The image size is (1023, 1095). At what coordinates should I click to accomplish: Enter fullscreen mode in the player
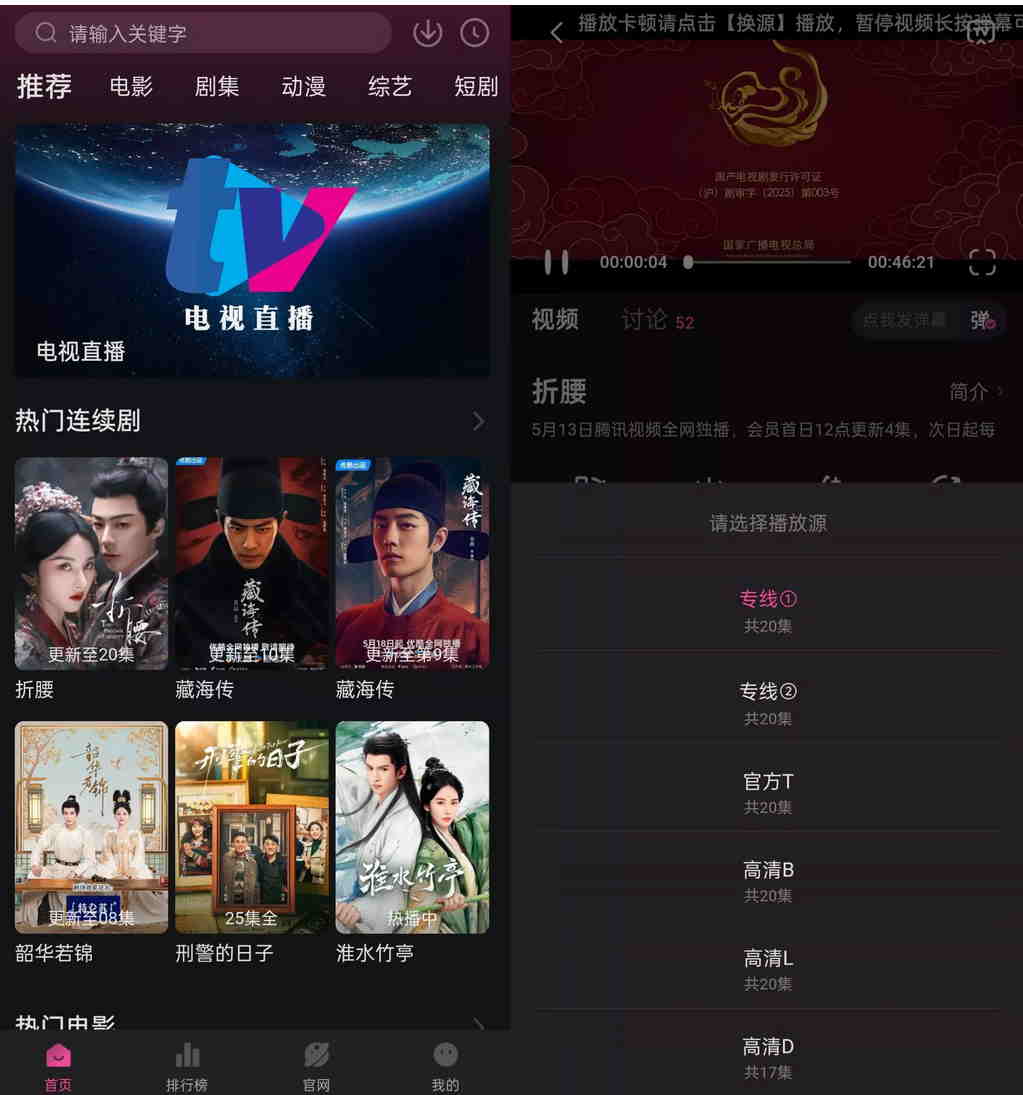[981, 261]
